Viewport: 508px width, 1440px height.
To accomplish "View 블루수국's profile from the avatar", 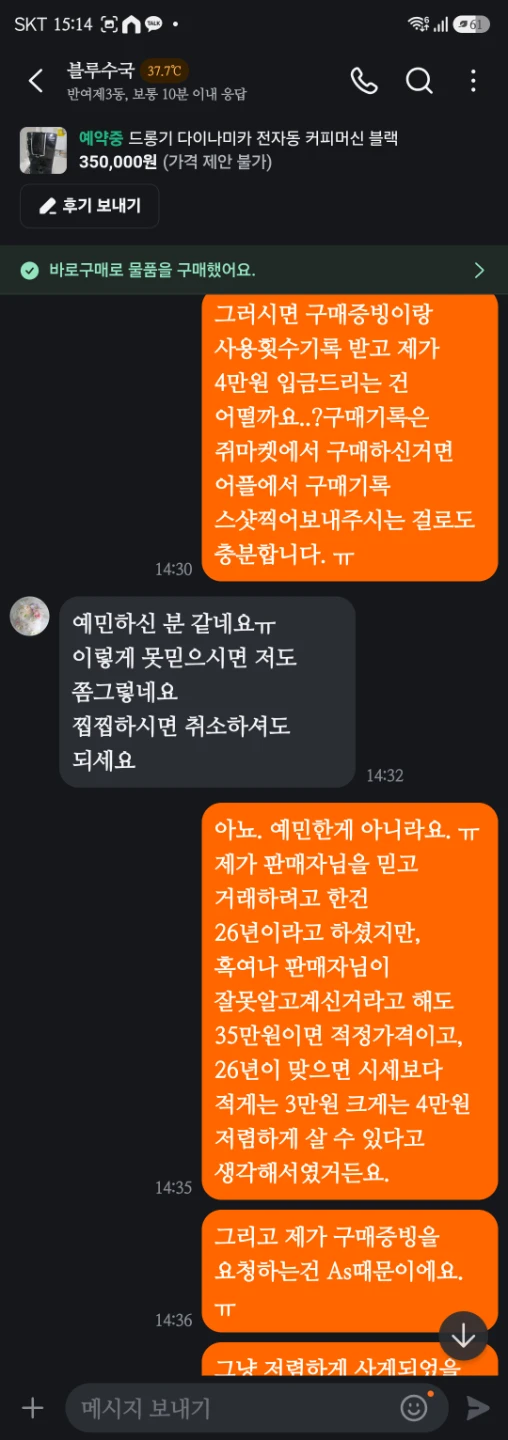I will pyautogui.click(x=30, y=615).
